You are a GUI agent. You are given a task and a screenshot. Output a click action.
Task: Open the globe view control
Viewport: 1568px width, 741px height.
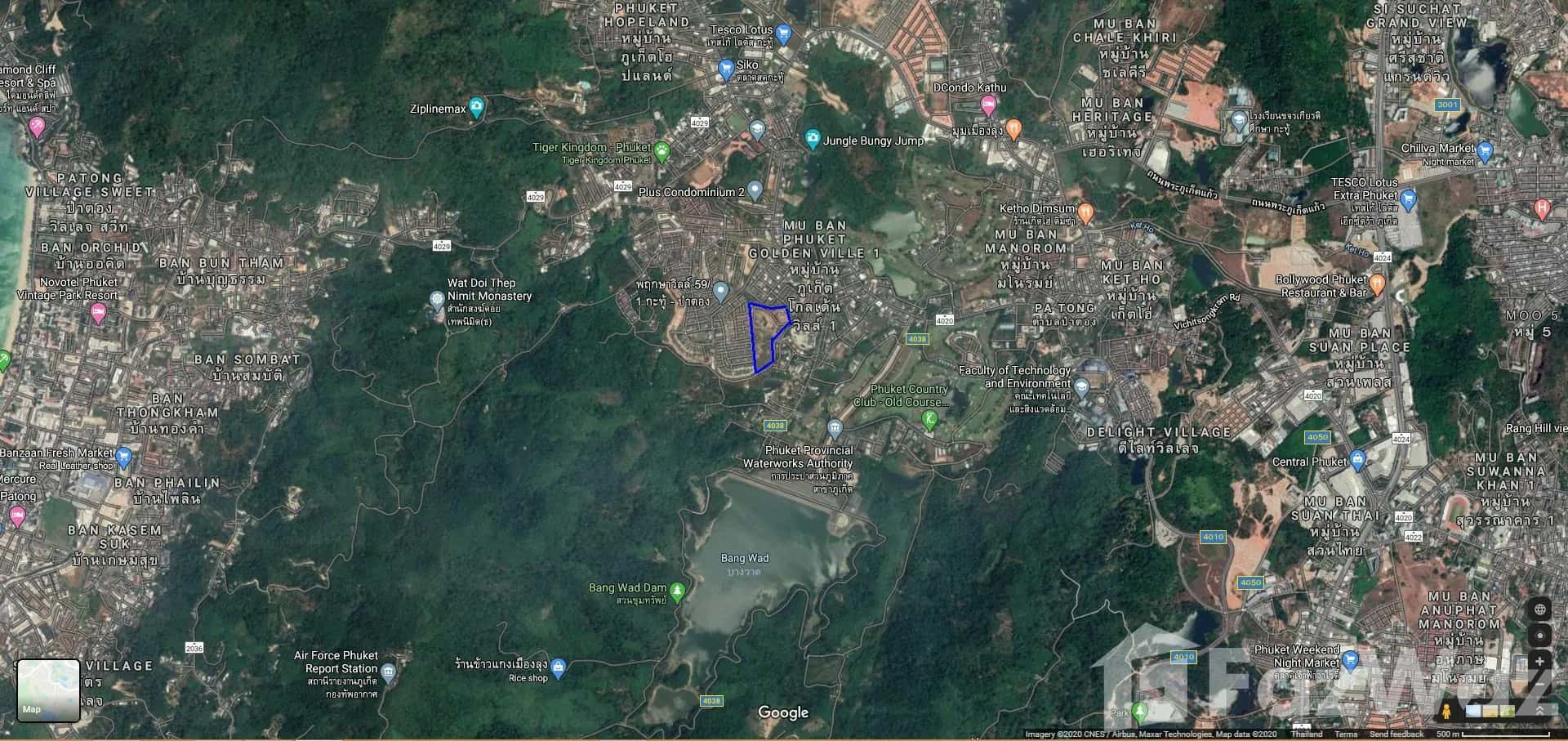coord(1539,609)
